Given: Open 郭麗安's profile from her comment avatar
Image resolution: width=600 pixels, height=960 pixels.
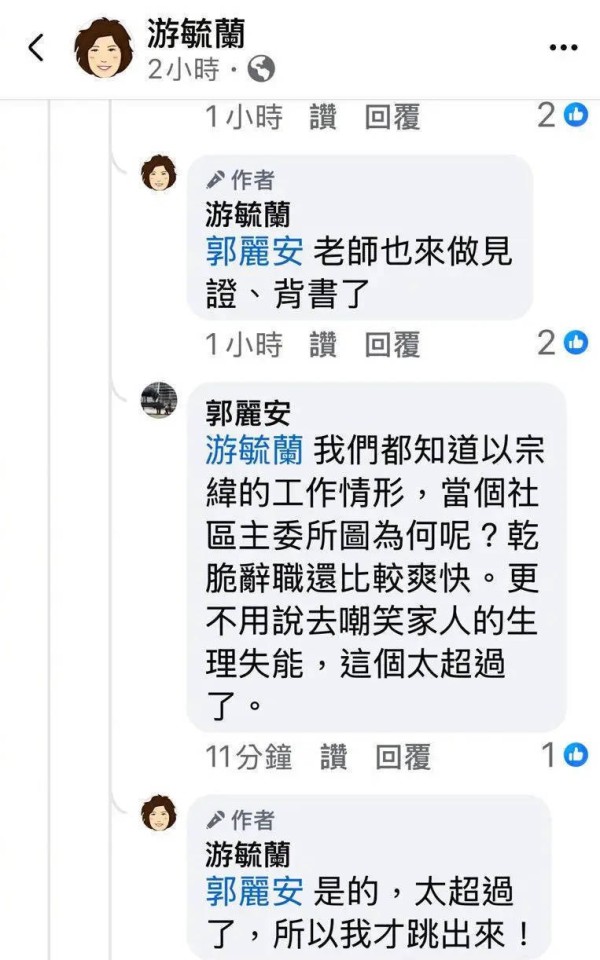Looking at the screenshot, I should pos(159,400).
